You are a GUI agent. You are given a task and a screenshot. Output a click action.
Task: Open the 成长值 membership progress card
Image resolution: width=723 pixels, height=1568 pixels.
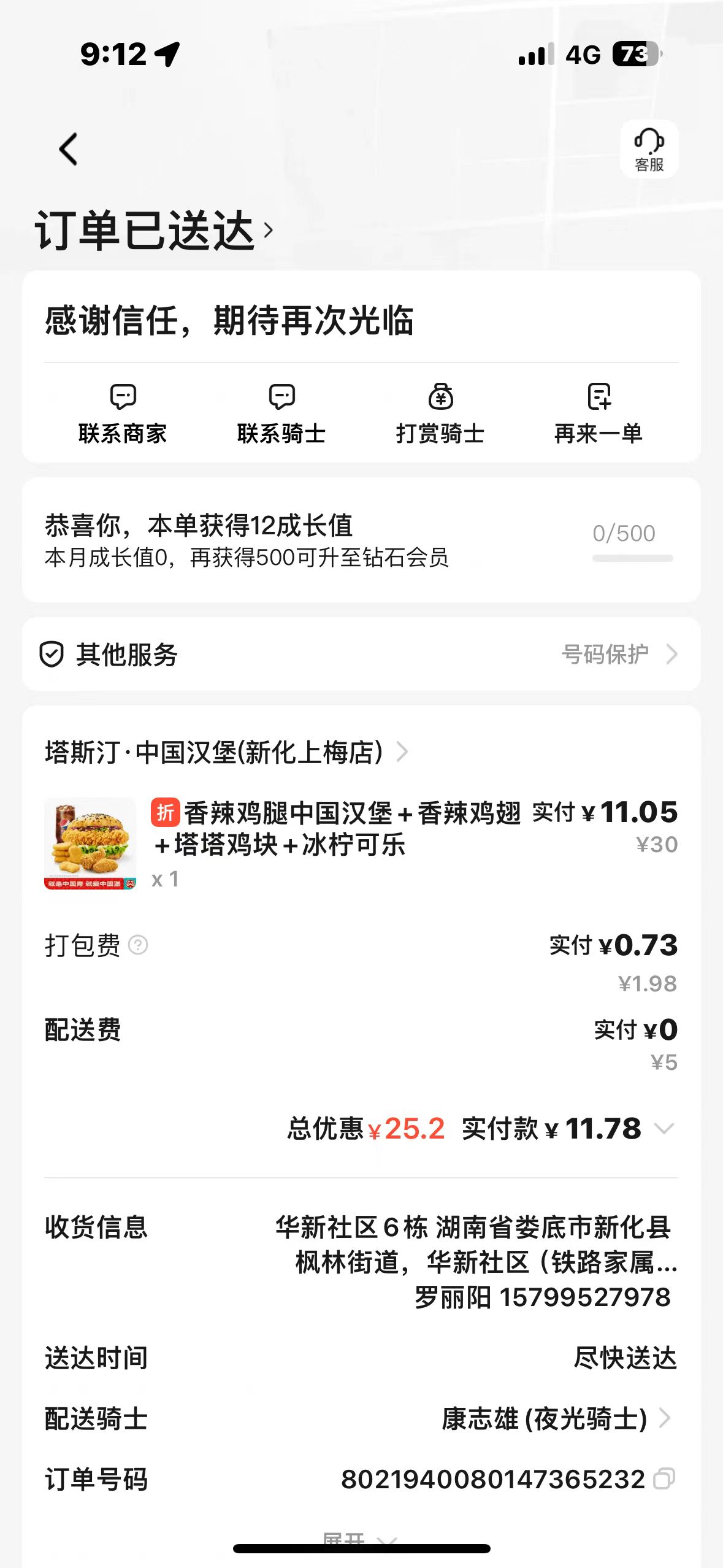click(x=361, y=540)
